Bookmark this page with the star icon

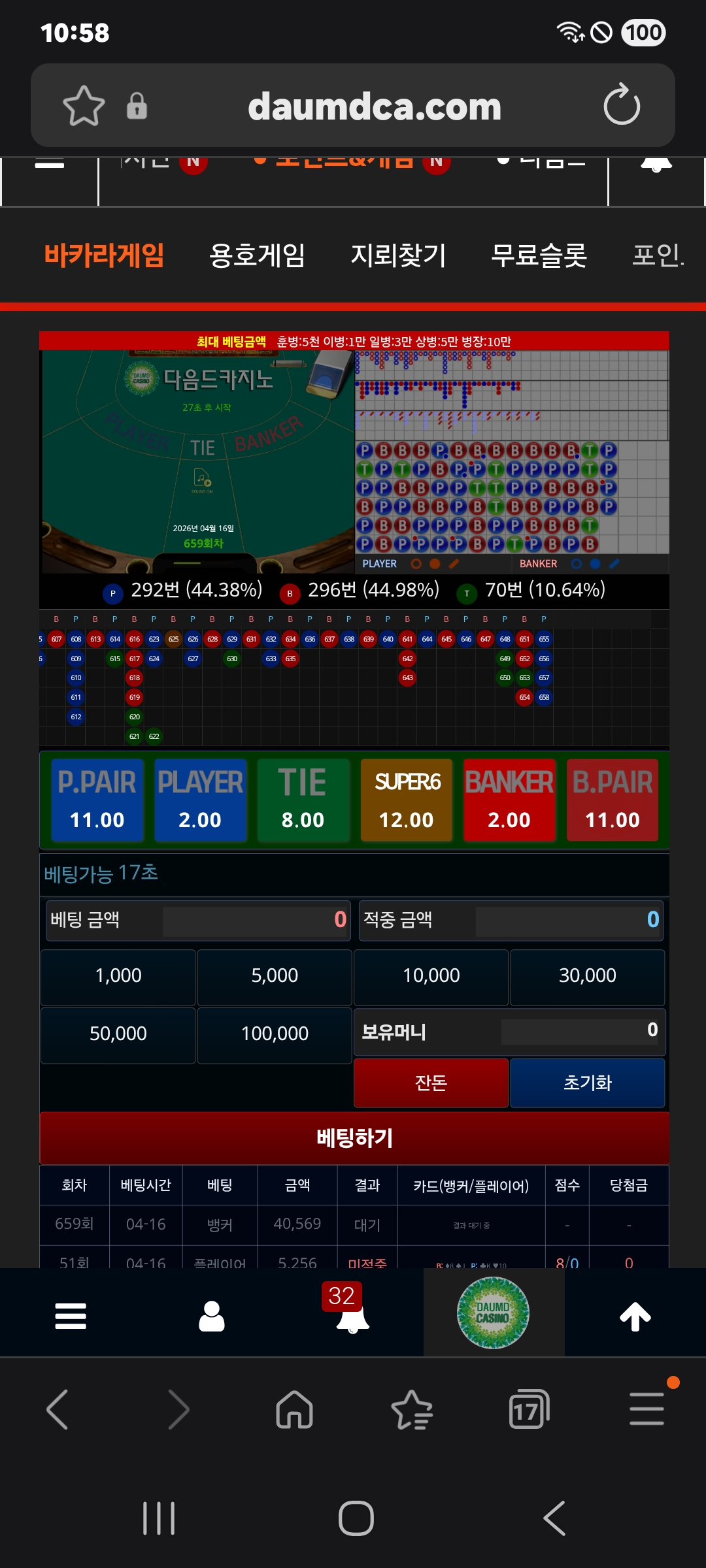tap(84, 105)
